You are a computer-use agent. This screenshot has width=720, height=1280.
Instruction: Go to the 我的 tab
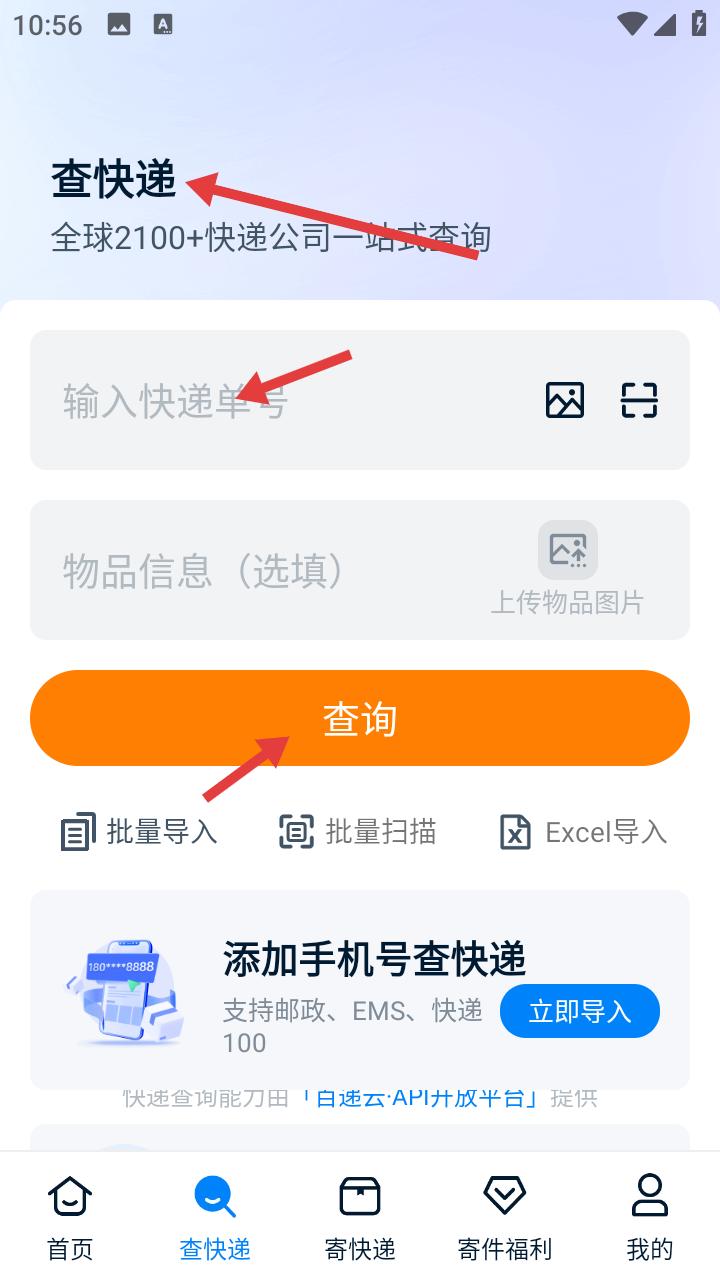tap(650, 1217)
